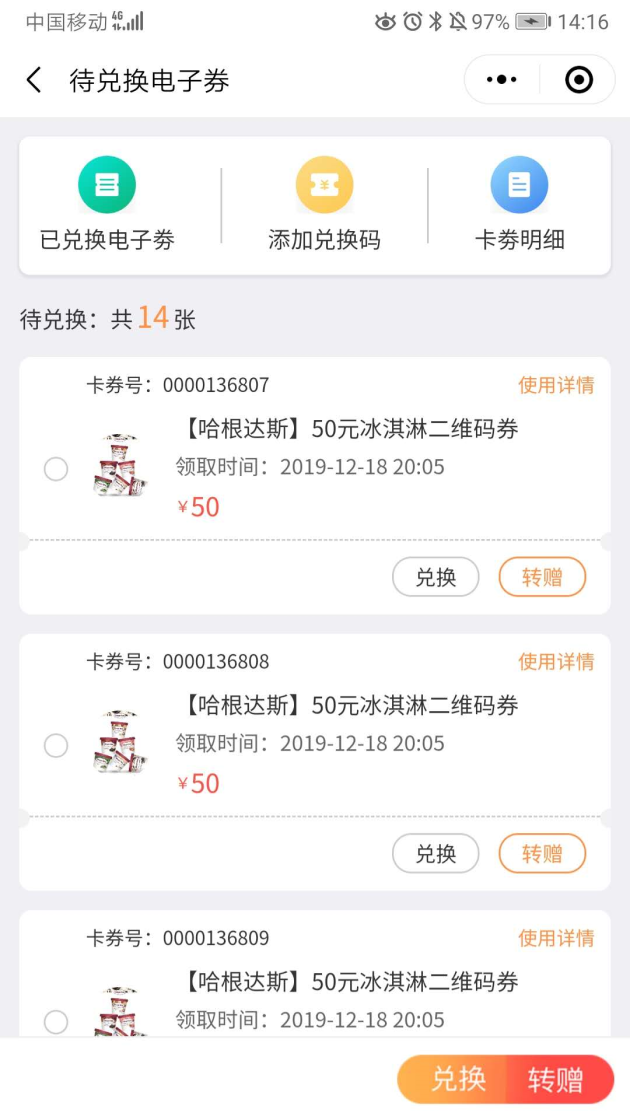Gift coupon 0000136807 using 转赠
630x1120 pixels.
[542, 577]
